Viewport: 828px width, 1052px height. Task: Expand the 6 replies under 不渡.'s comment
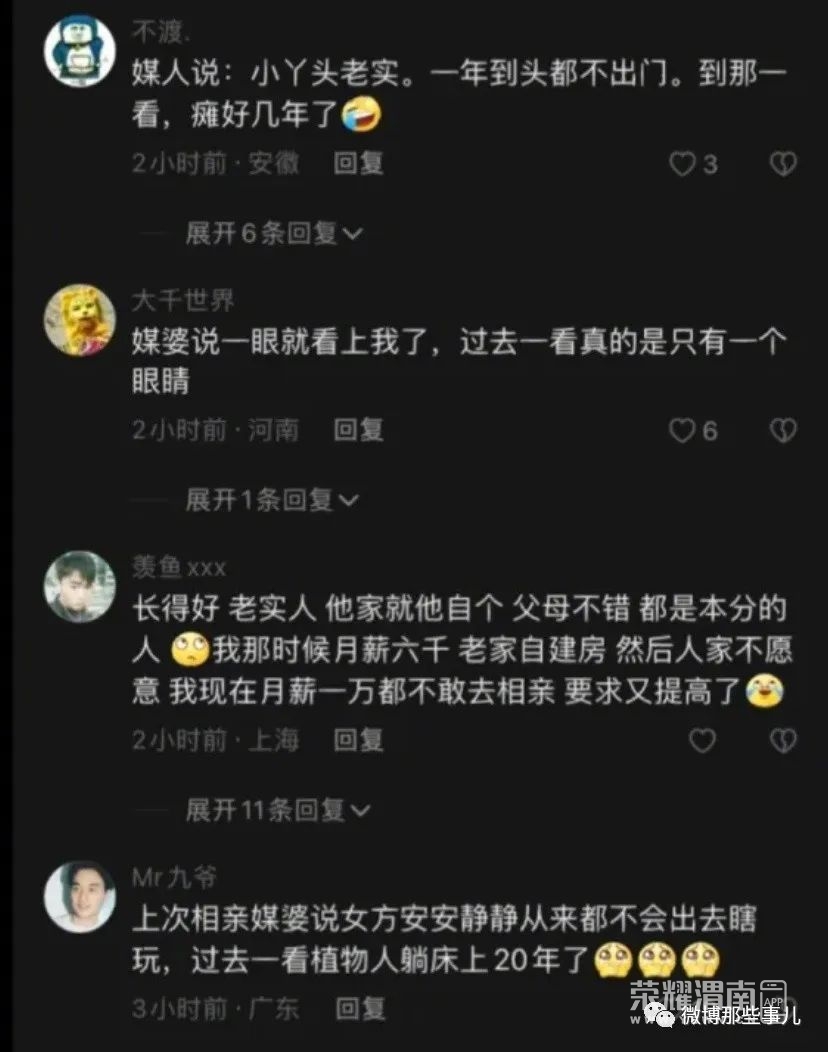pyautogui.click(x=274, y=233)
